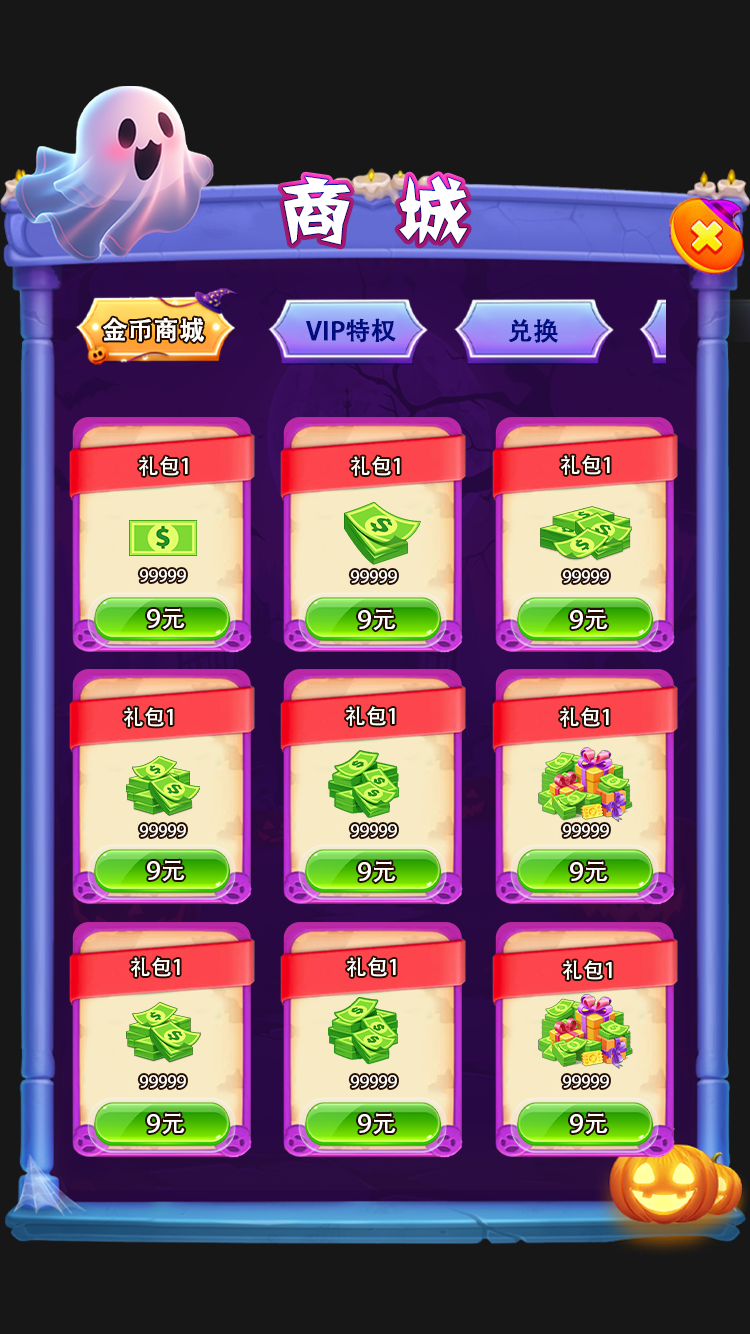Viewport: 750px width, 1334px height.
Task: Close the 商城 shop window
Action: click(706, 236)
